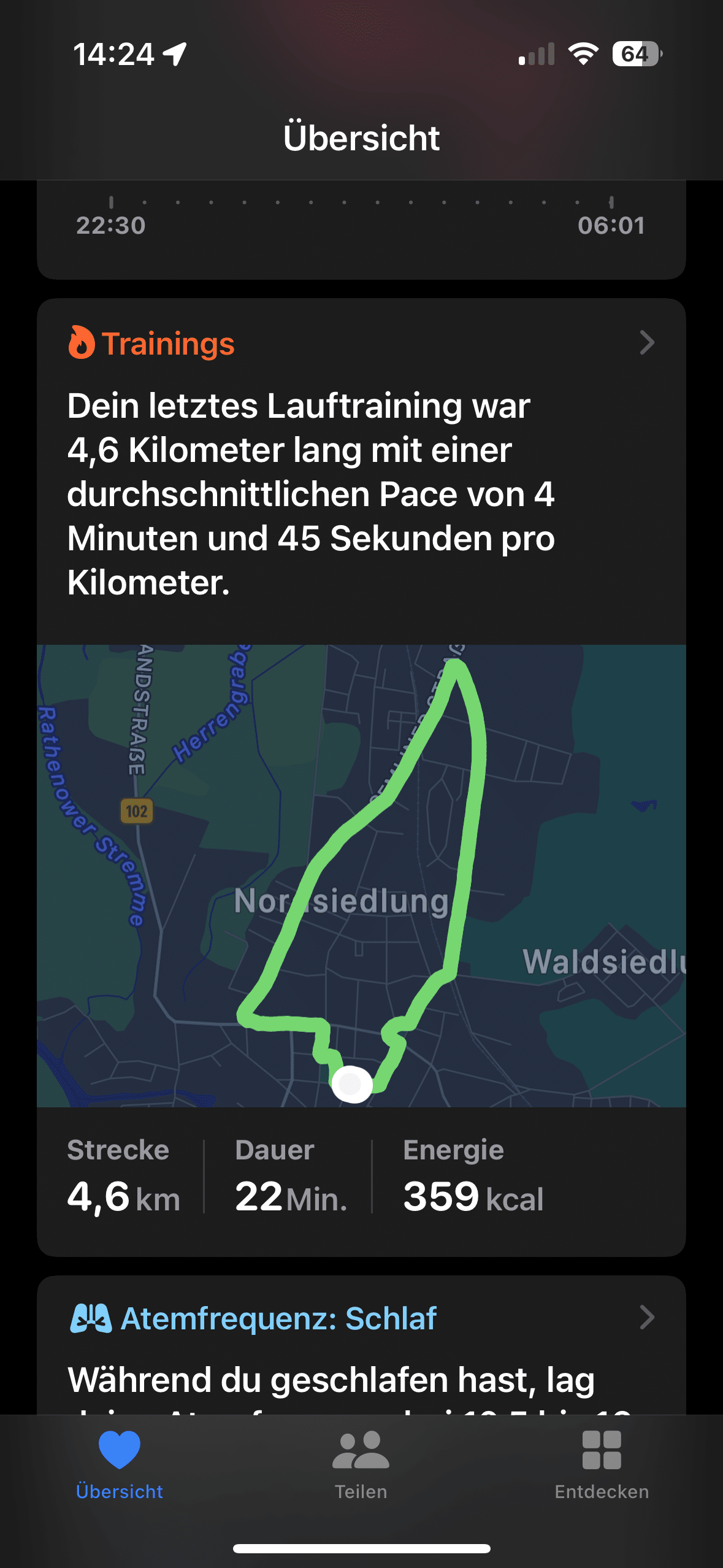The width and height of the screenshot is (723, 1568).
Task: Switch to the Entdecken tab
Action: pos(602,1464)
